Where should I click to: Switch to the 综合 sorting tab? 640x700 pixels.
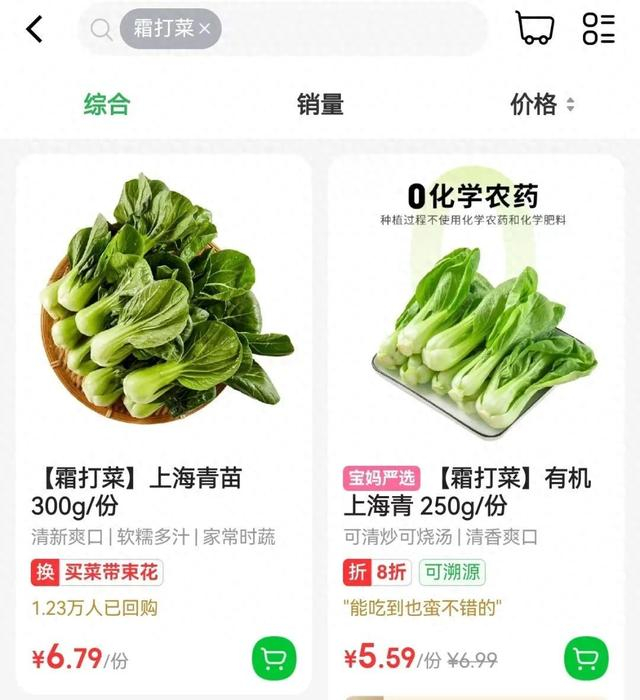[107, 104]
